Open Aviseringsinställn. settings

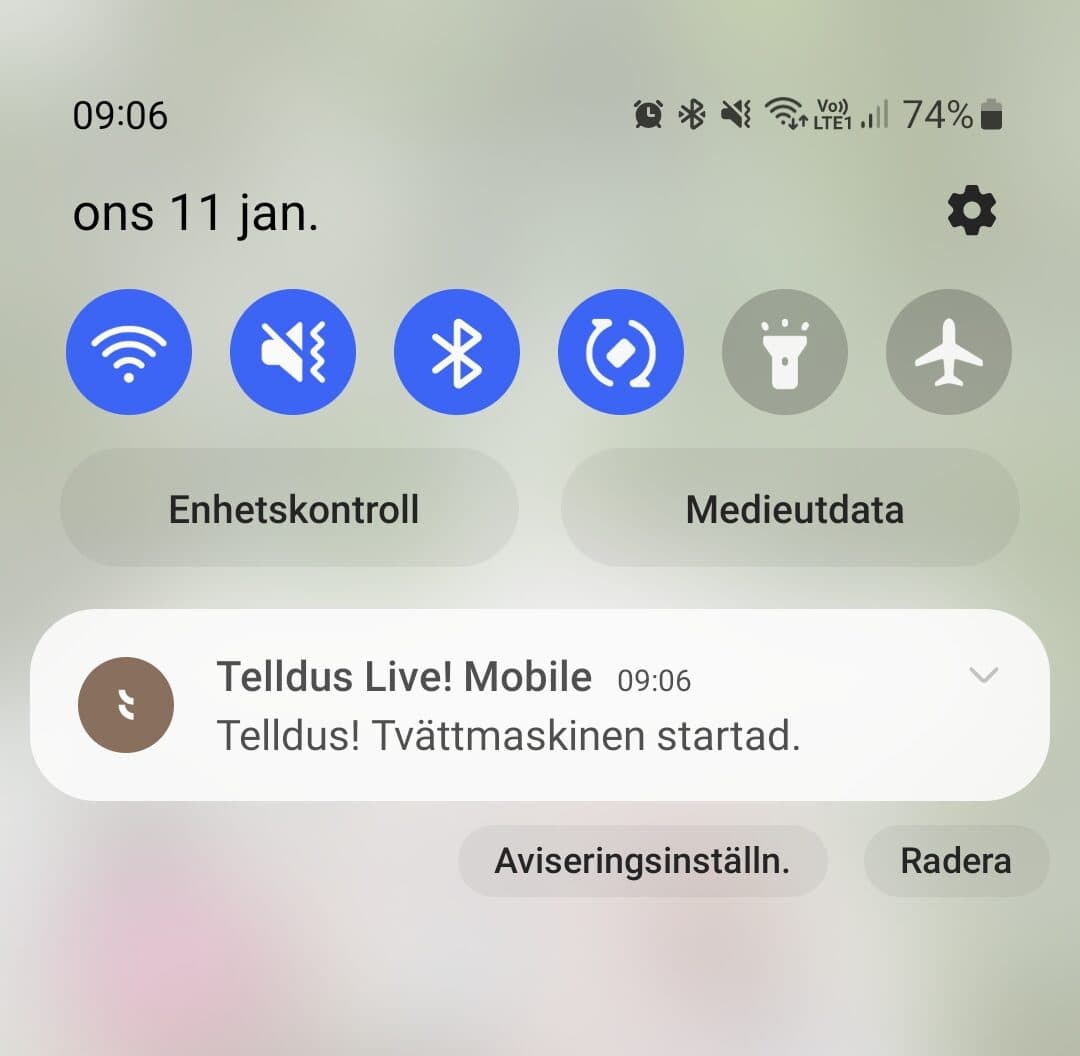click(642, 861)
